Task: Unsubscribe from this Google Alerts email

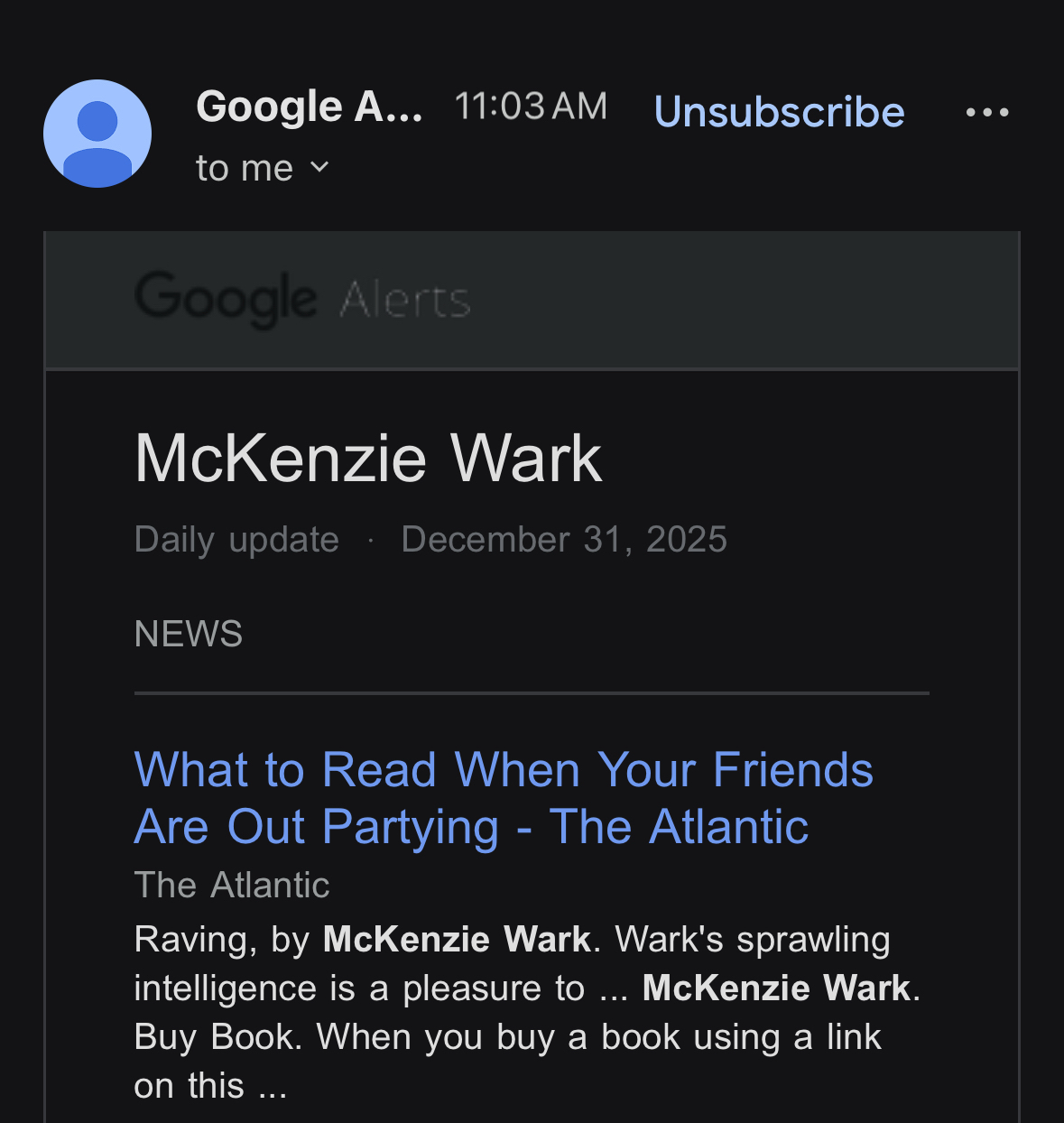Action: 779,112
